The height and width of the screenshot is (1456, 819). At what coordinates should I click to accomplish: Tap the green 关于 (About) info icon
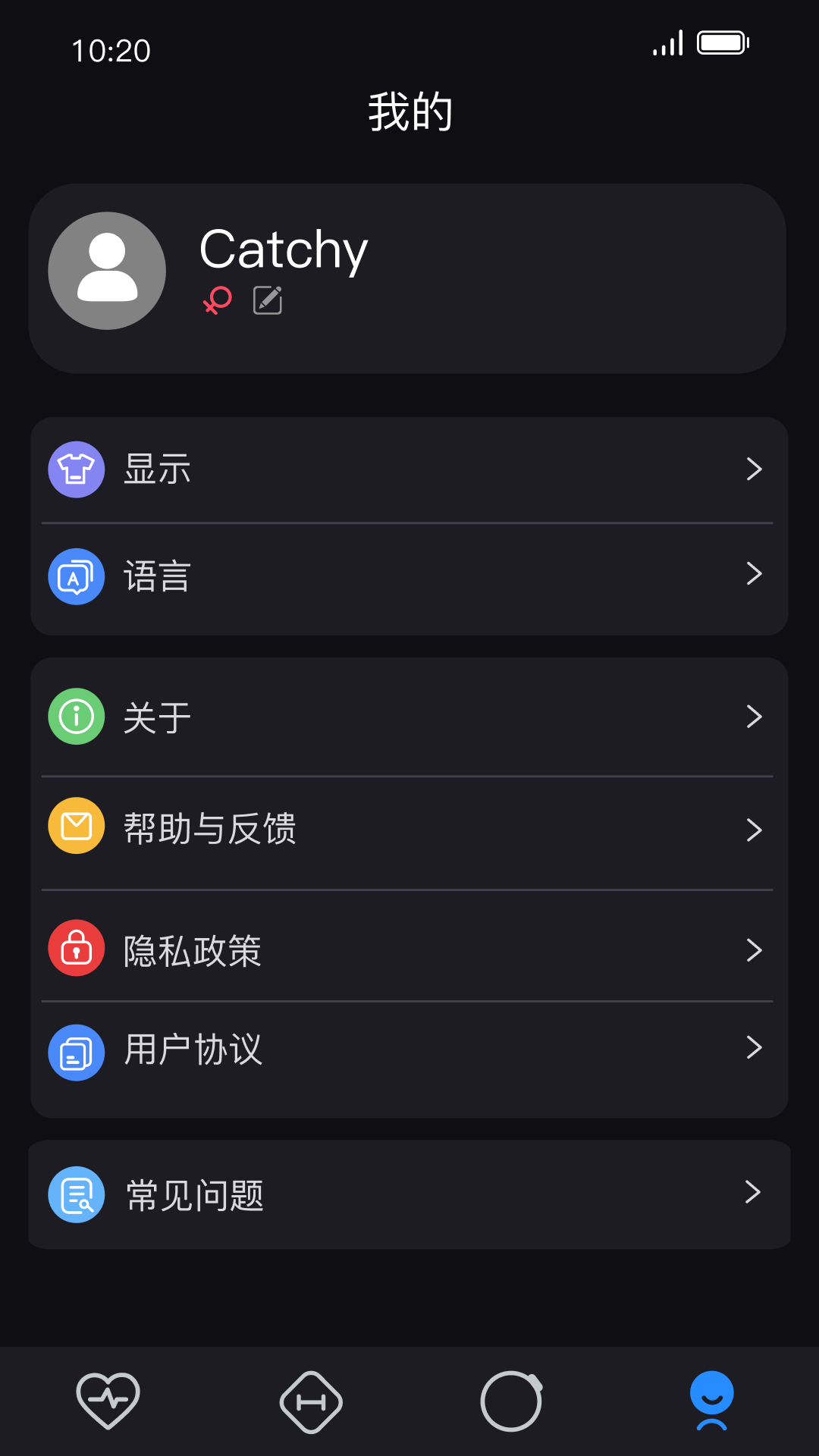click(76, 716)
